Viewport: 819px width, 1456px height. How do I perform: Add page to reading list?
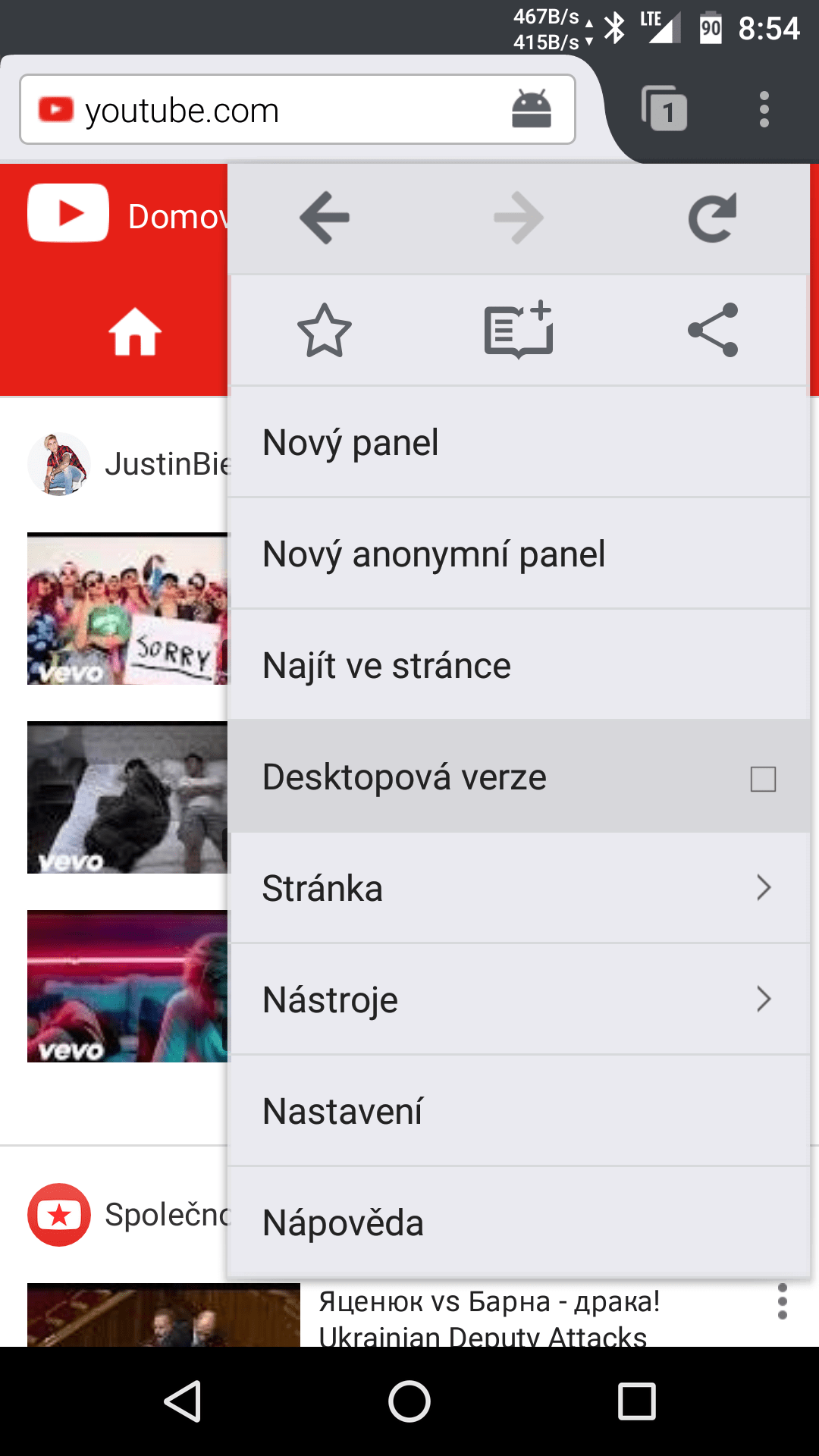[519, 331]
